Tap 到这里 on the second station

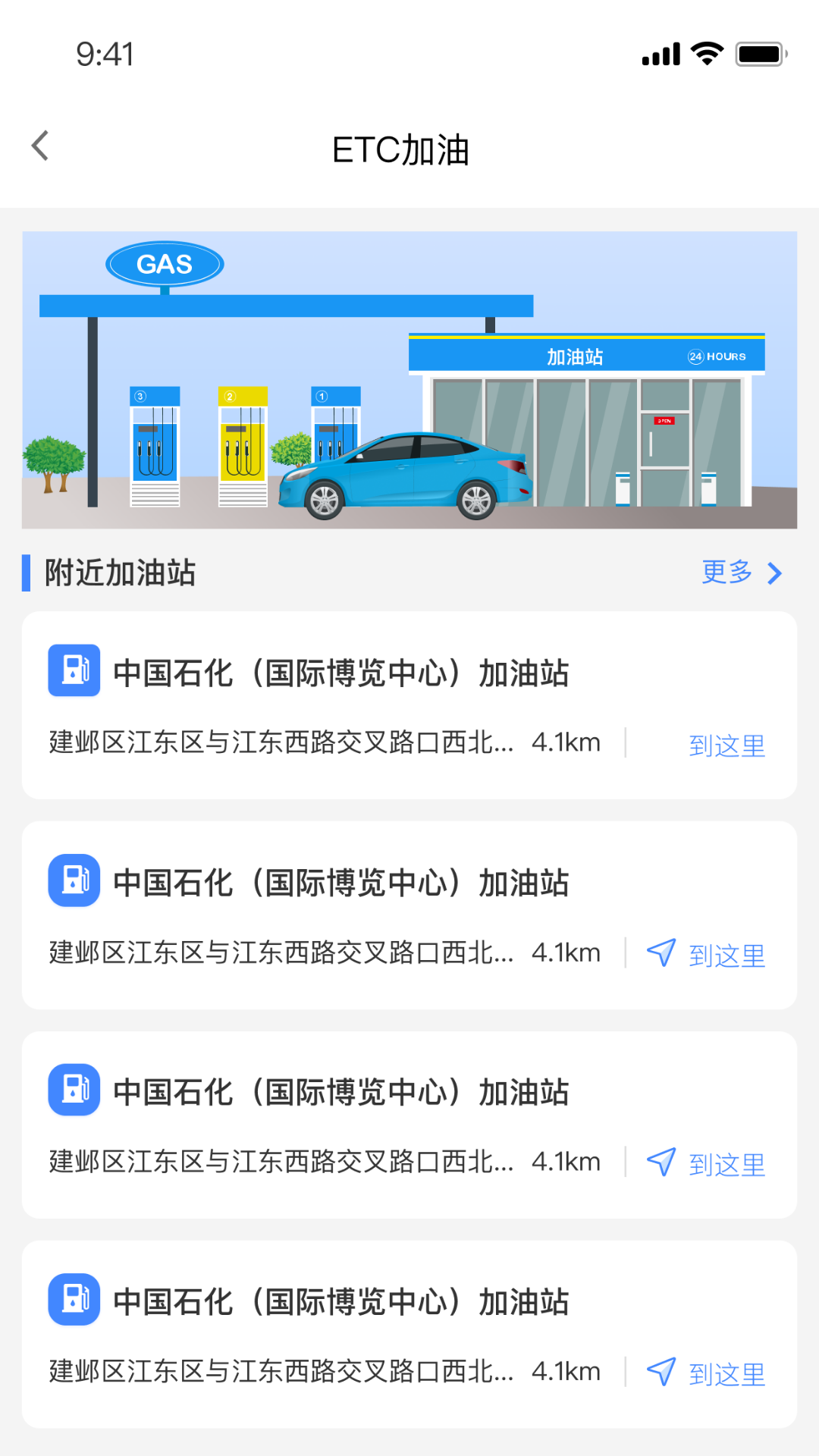click(x=726, y=955)
